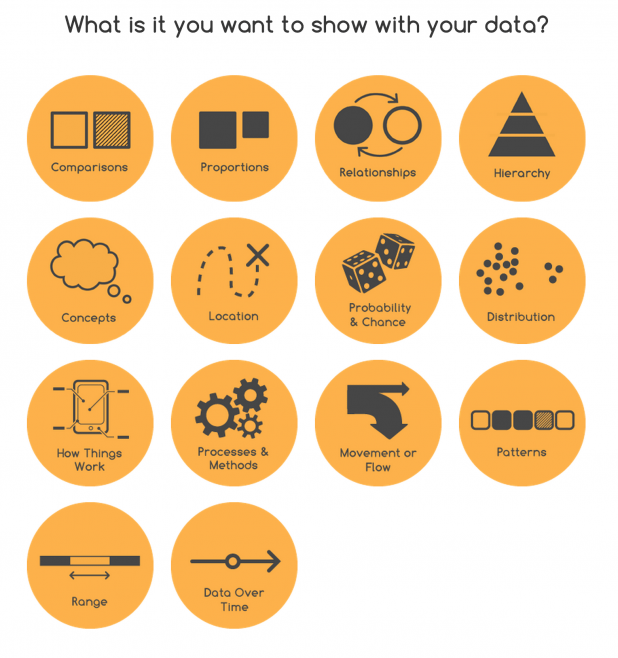Tap the Patterns button
This screenshot has width=618, height=658.
coord(522,423)
